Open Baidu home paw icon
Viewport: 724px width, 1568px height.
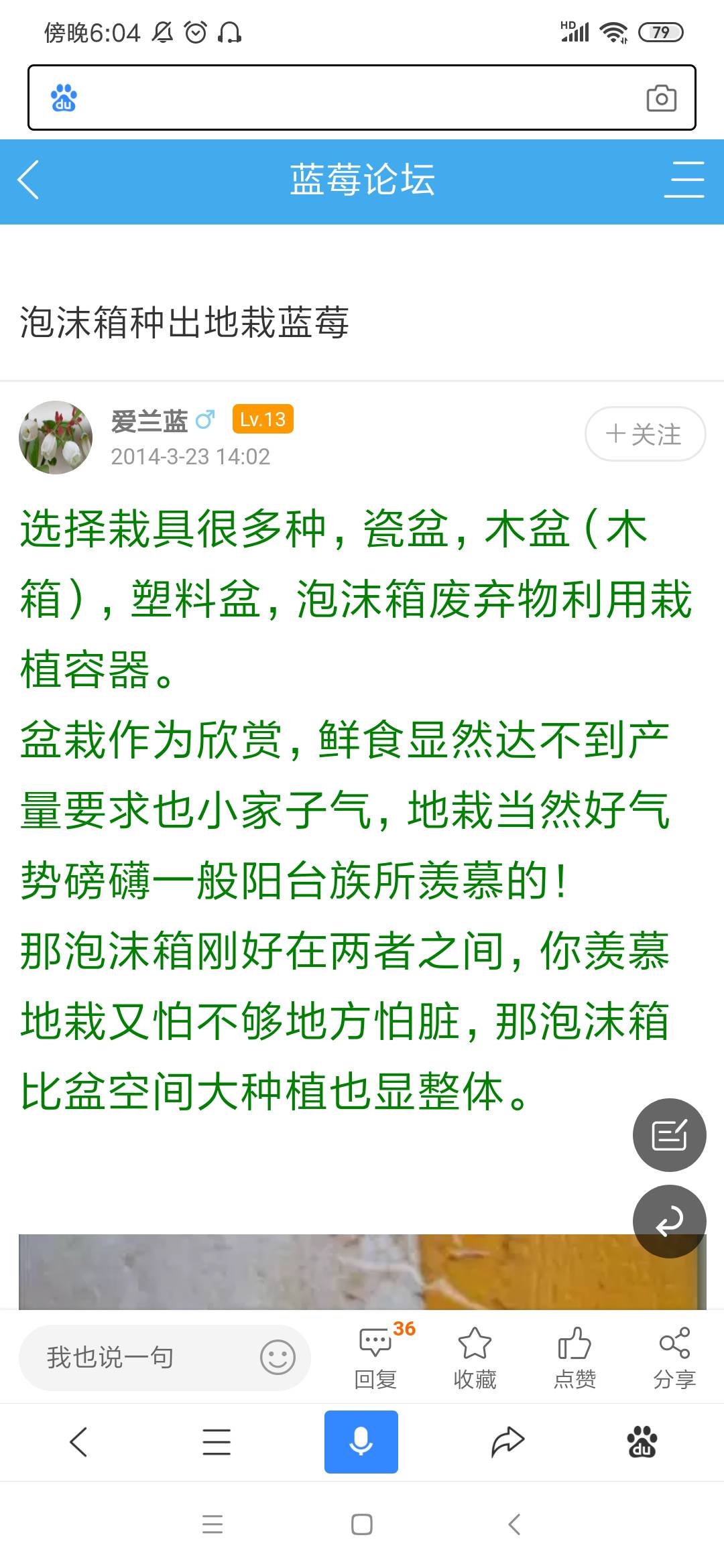coord(642,1441)
